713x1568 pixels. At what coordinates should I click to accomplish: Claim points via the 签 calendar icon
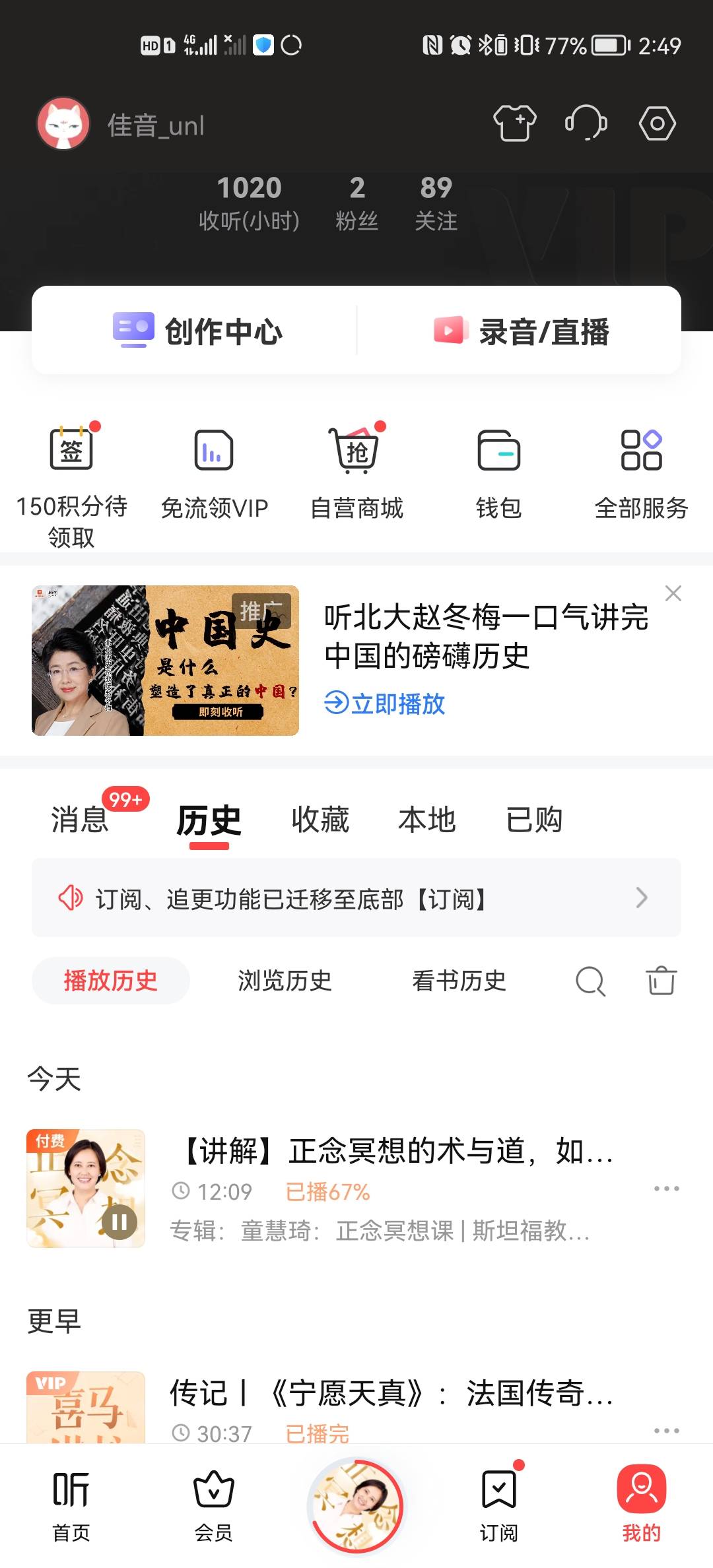[71, 452]
